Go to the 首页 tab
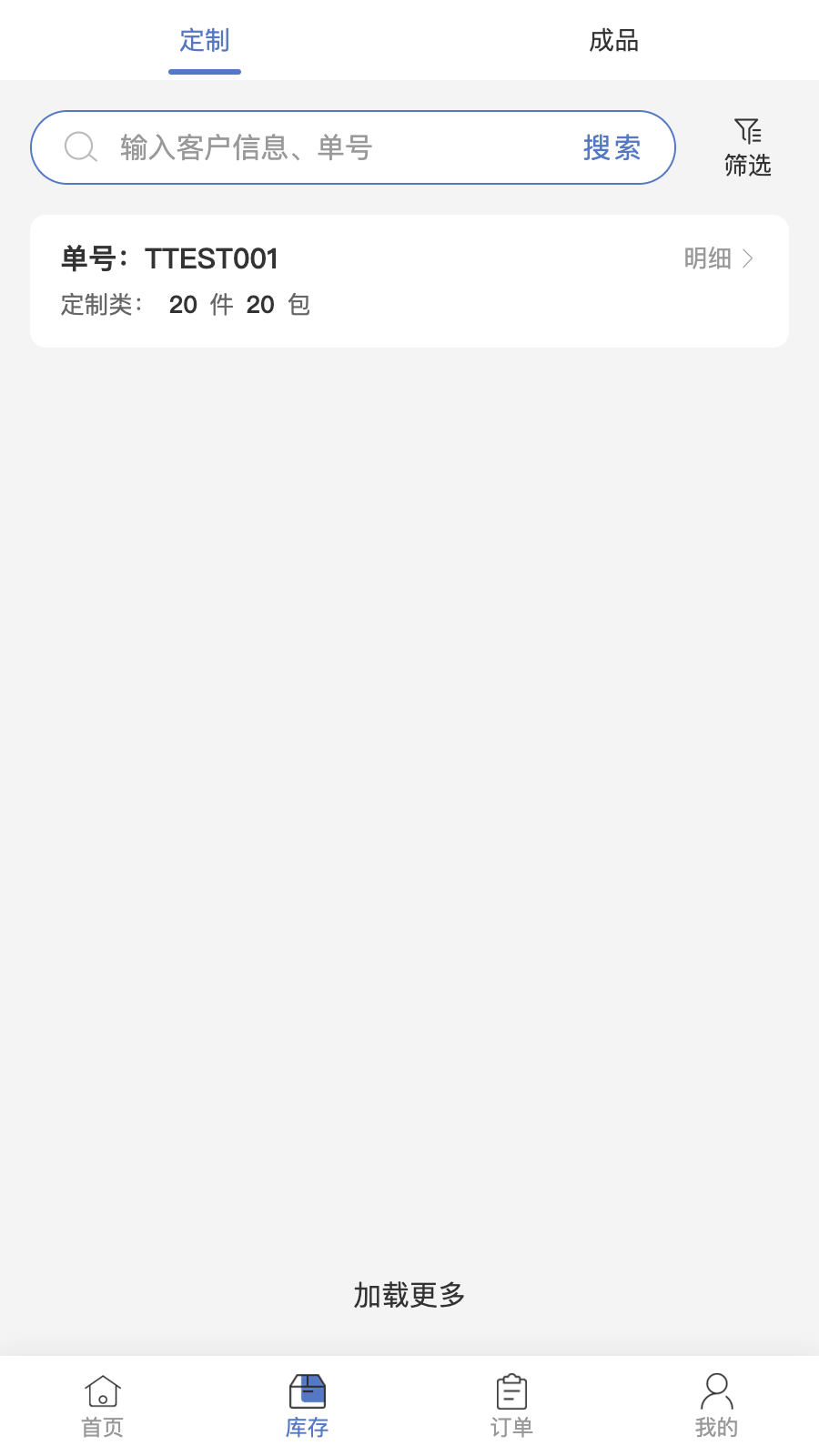This screenshot has height=1456, width=819. click(x=103, y=1406)
